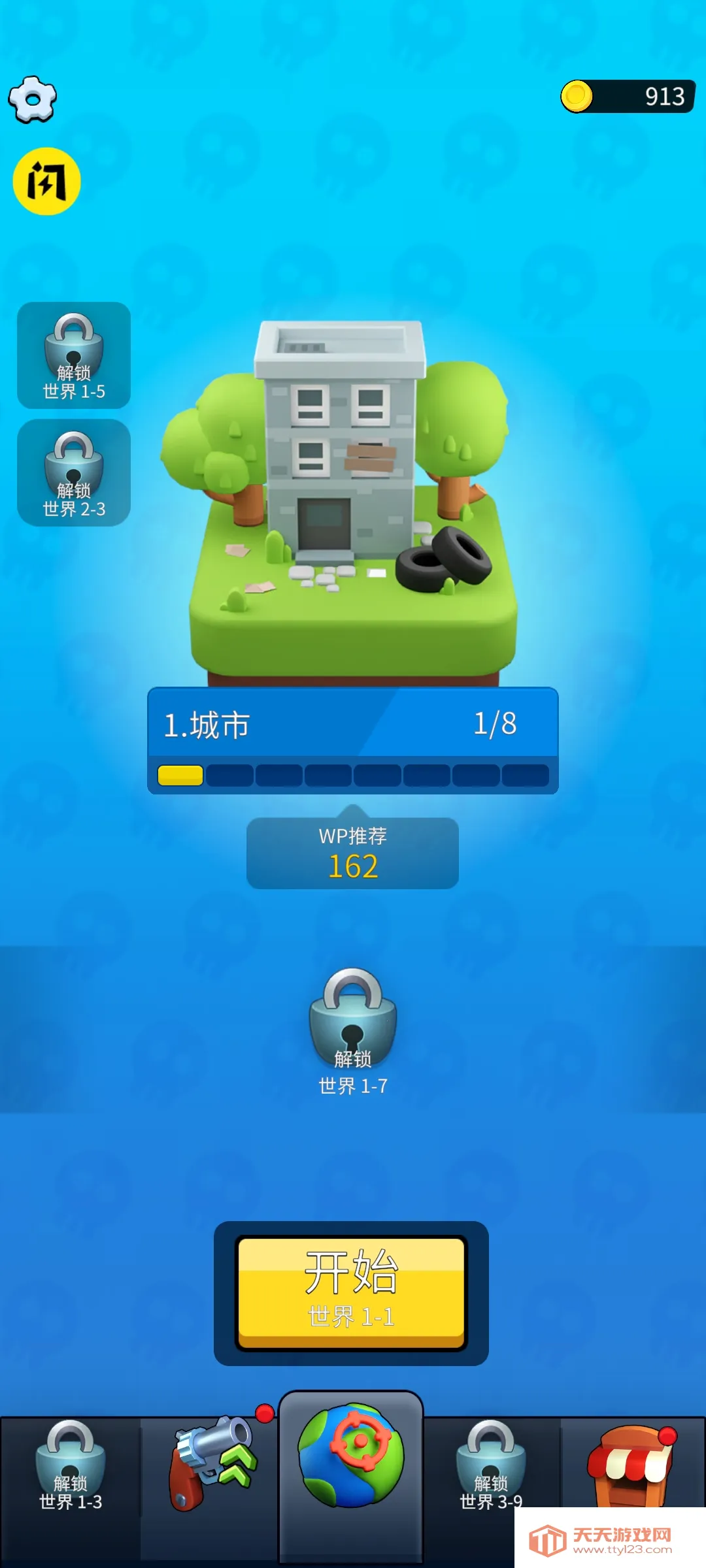
Task: Tap the yellow lightning badge icon
Action: [46, 181]
